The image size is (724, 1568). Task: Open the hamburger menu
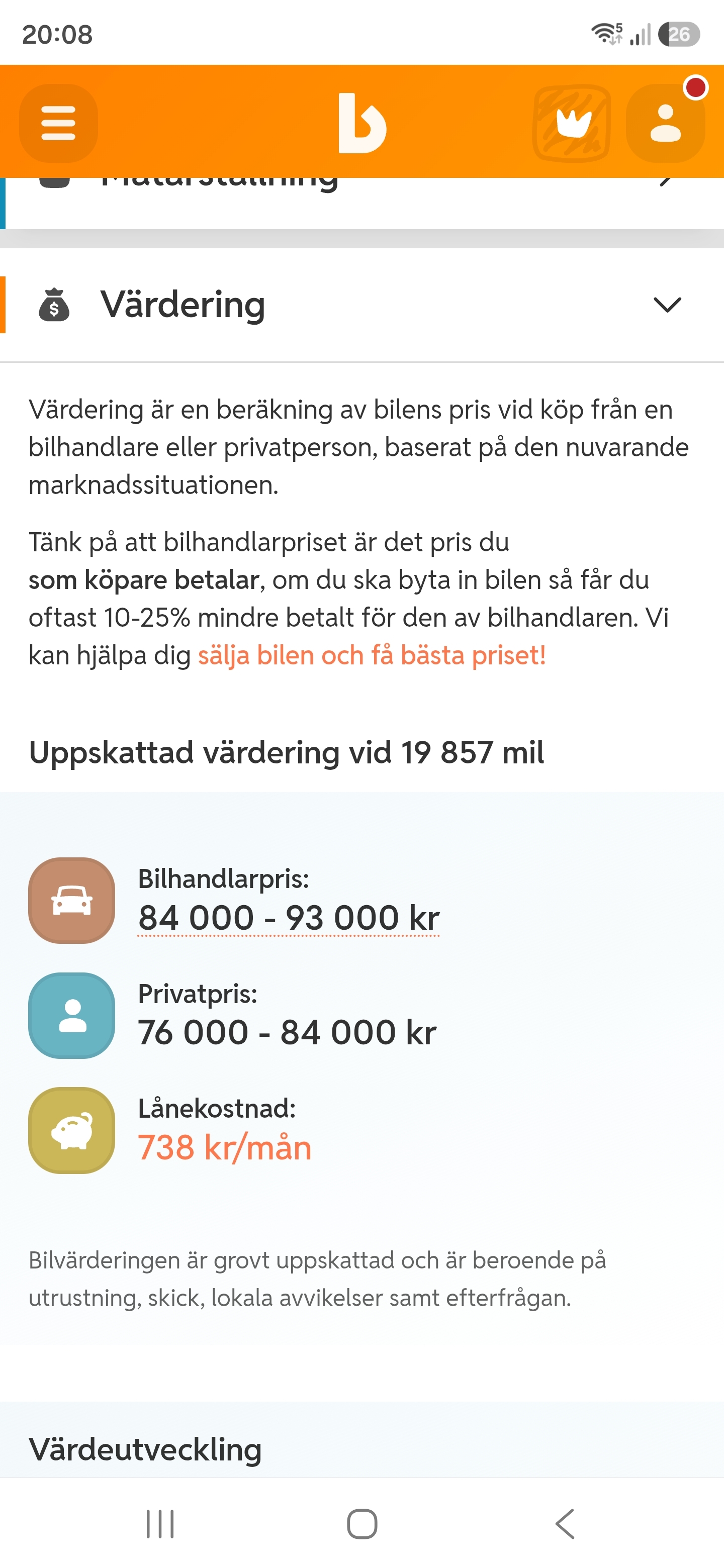pyautogui.click(x=58, y=123)
